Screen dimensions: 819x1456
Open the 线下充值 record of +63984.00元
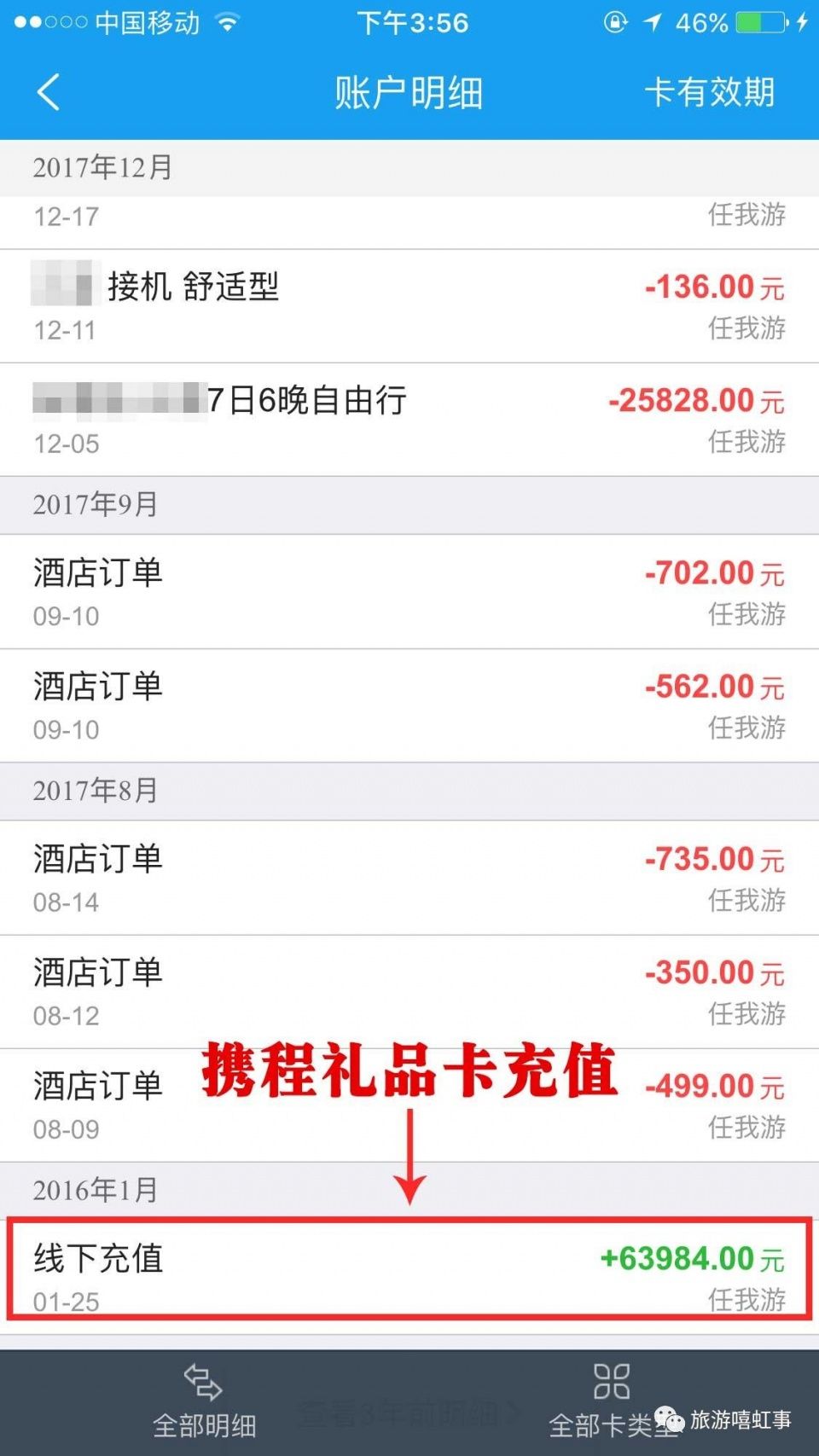(409, 1277)
